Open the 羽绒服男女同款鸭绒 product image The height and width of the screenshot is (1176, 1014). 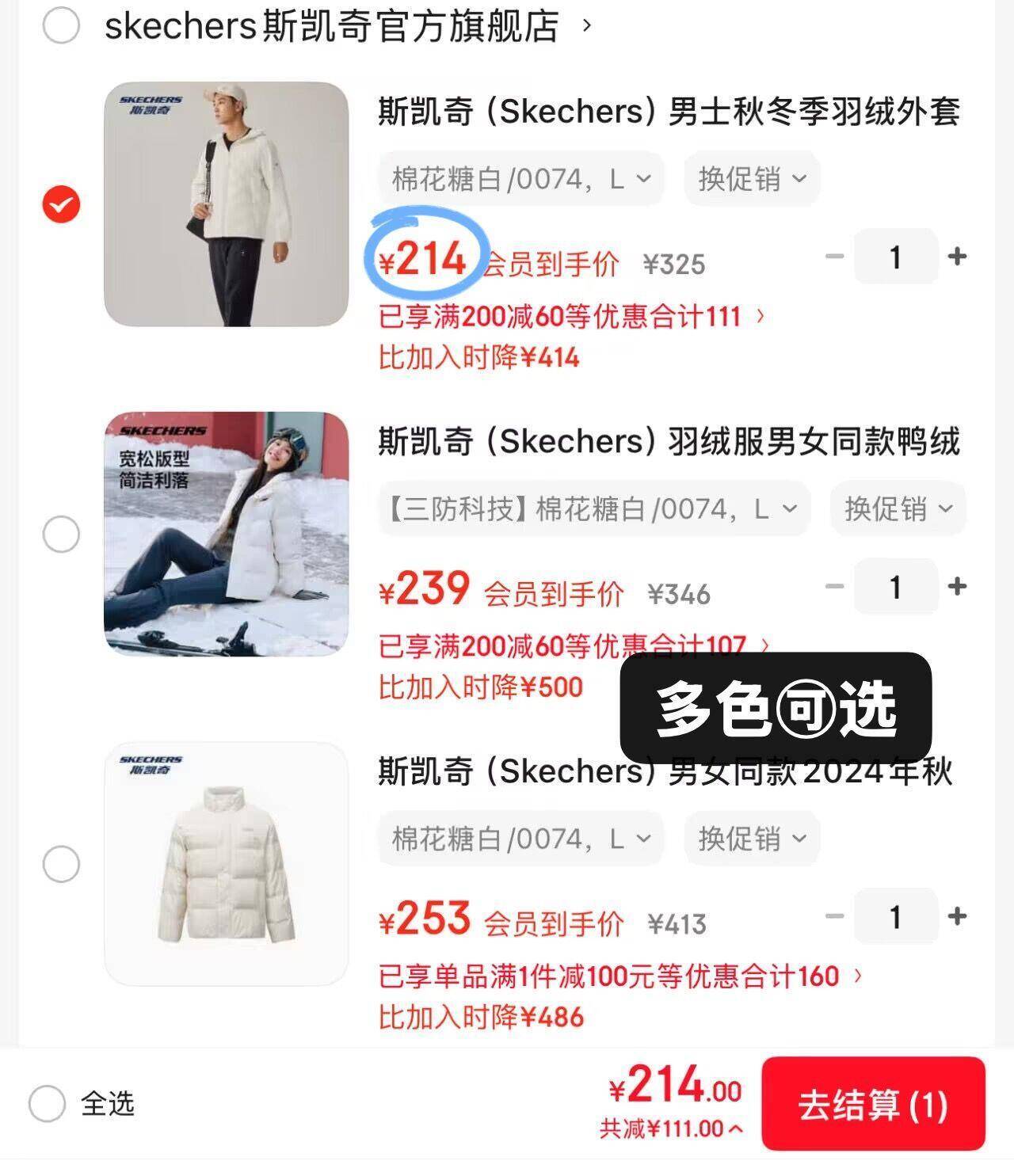click(x=226, y=534)
